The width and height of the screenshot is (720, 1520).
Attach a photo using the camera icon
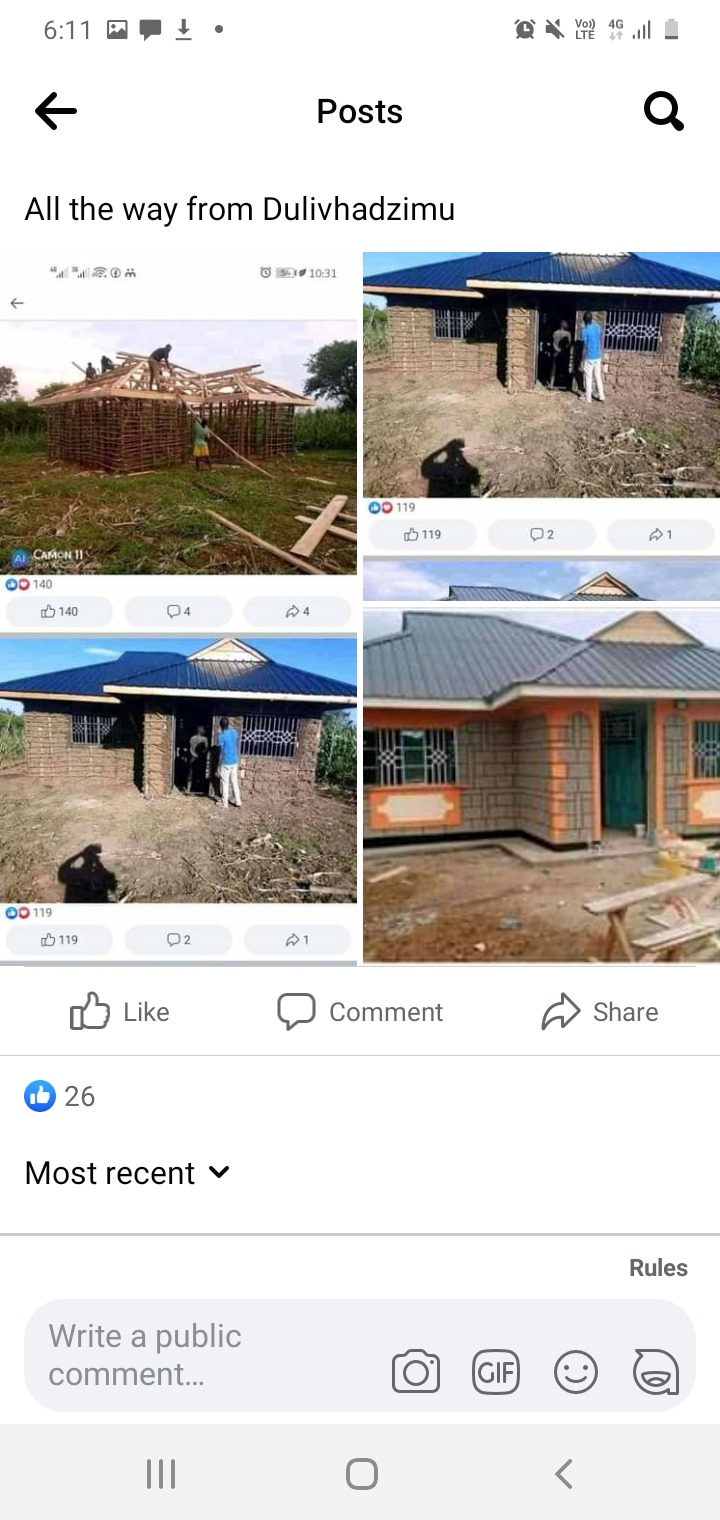pos(416,1371)
